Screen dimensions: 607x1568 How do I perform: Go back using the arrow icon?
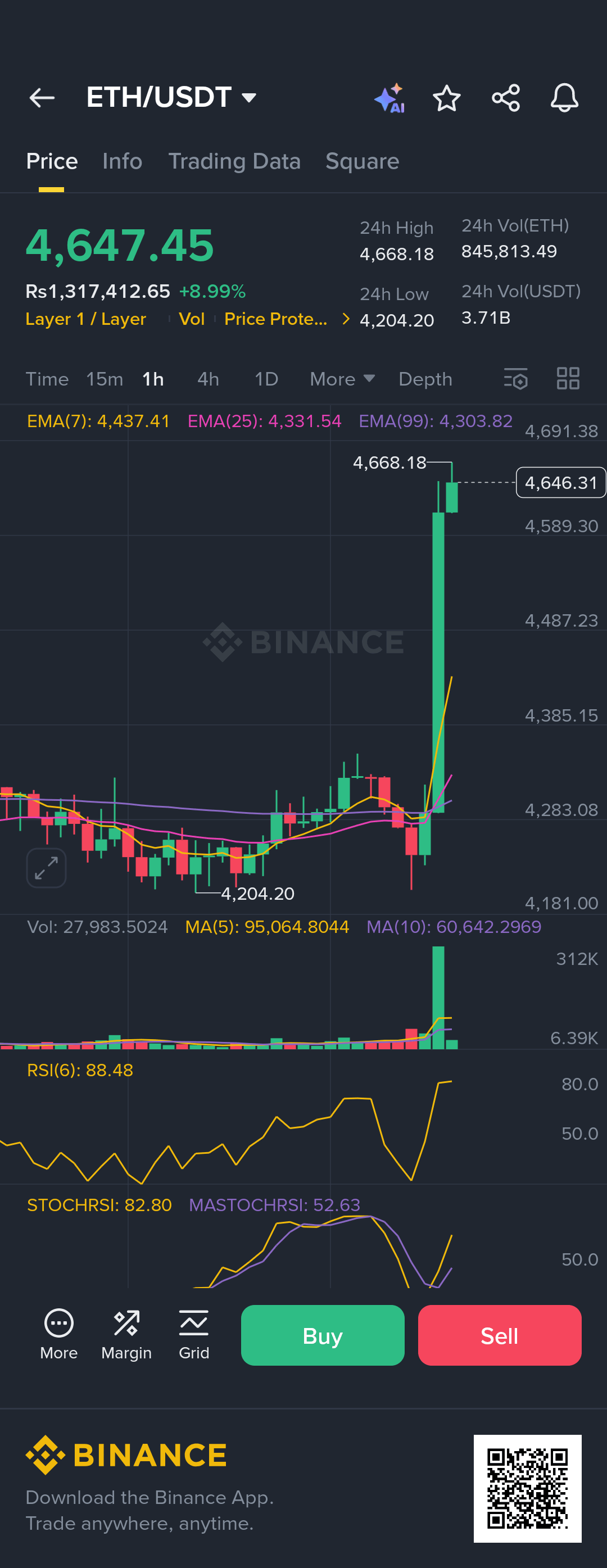(x=42, y=97)
